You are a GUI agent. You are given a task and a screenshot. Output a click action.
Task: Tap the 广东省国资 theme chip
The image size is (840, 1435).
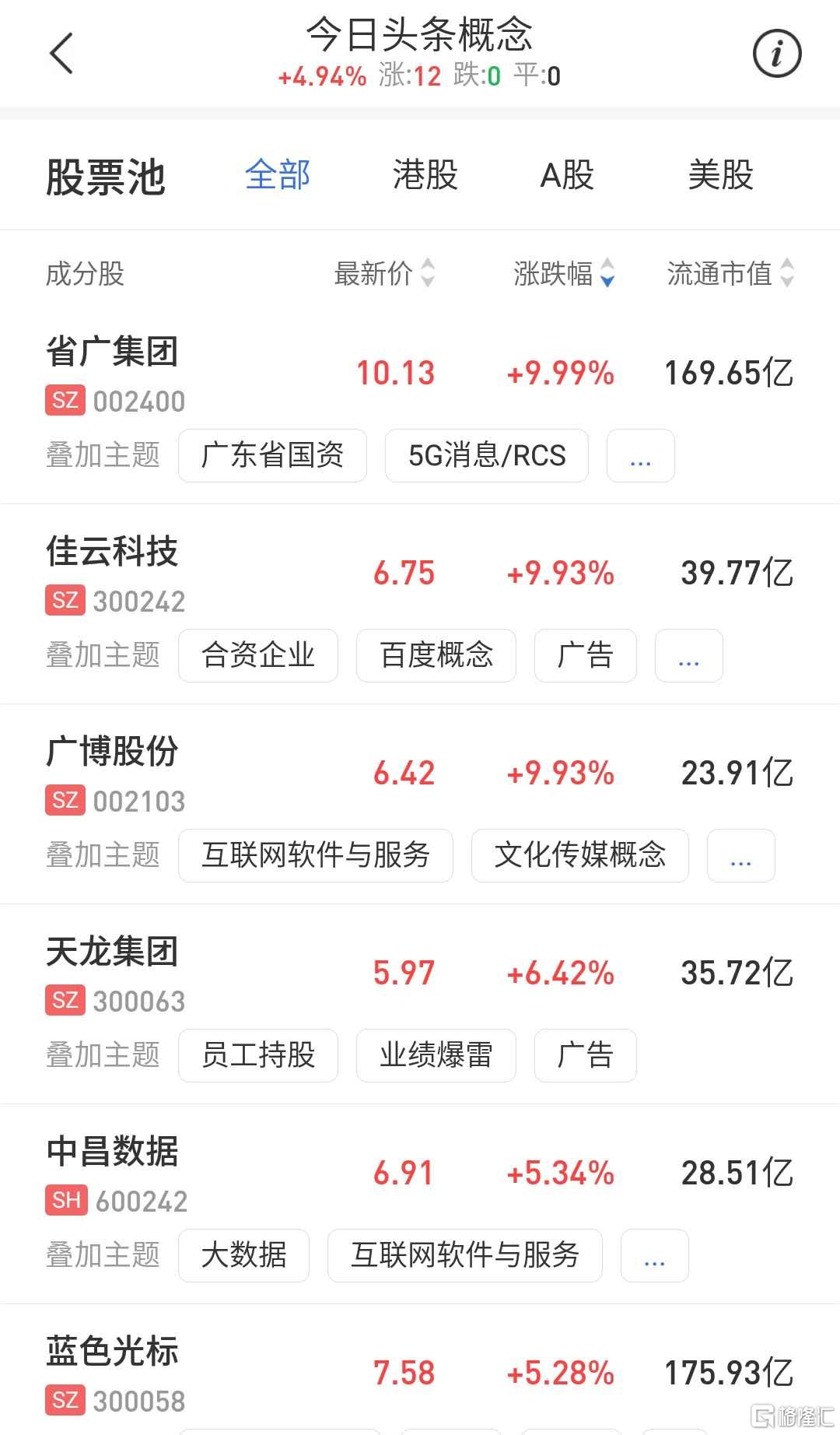coord(272,455)
